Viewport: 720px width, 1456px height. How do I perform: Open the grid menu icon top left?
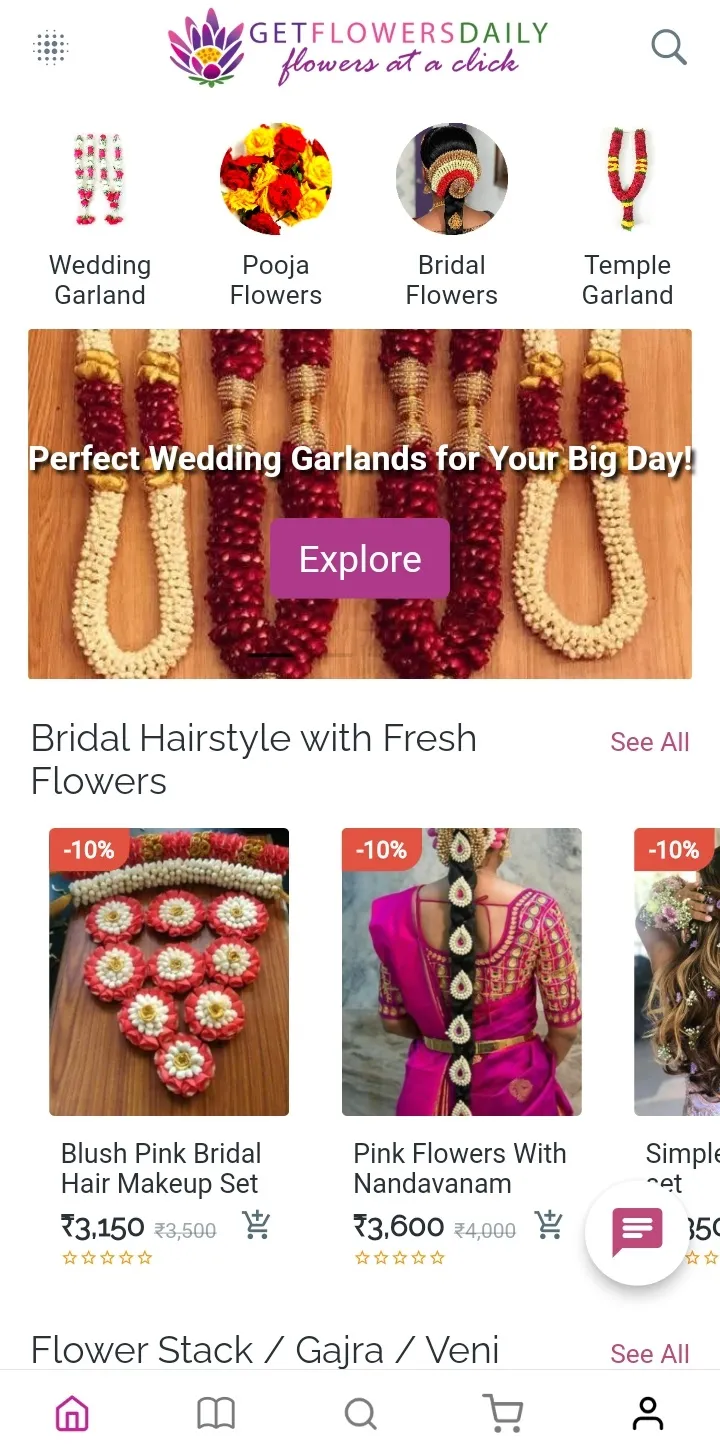52,47
